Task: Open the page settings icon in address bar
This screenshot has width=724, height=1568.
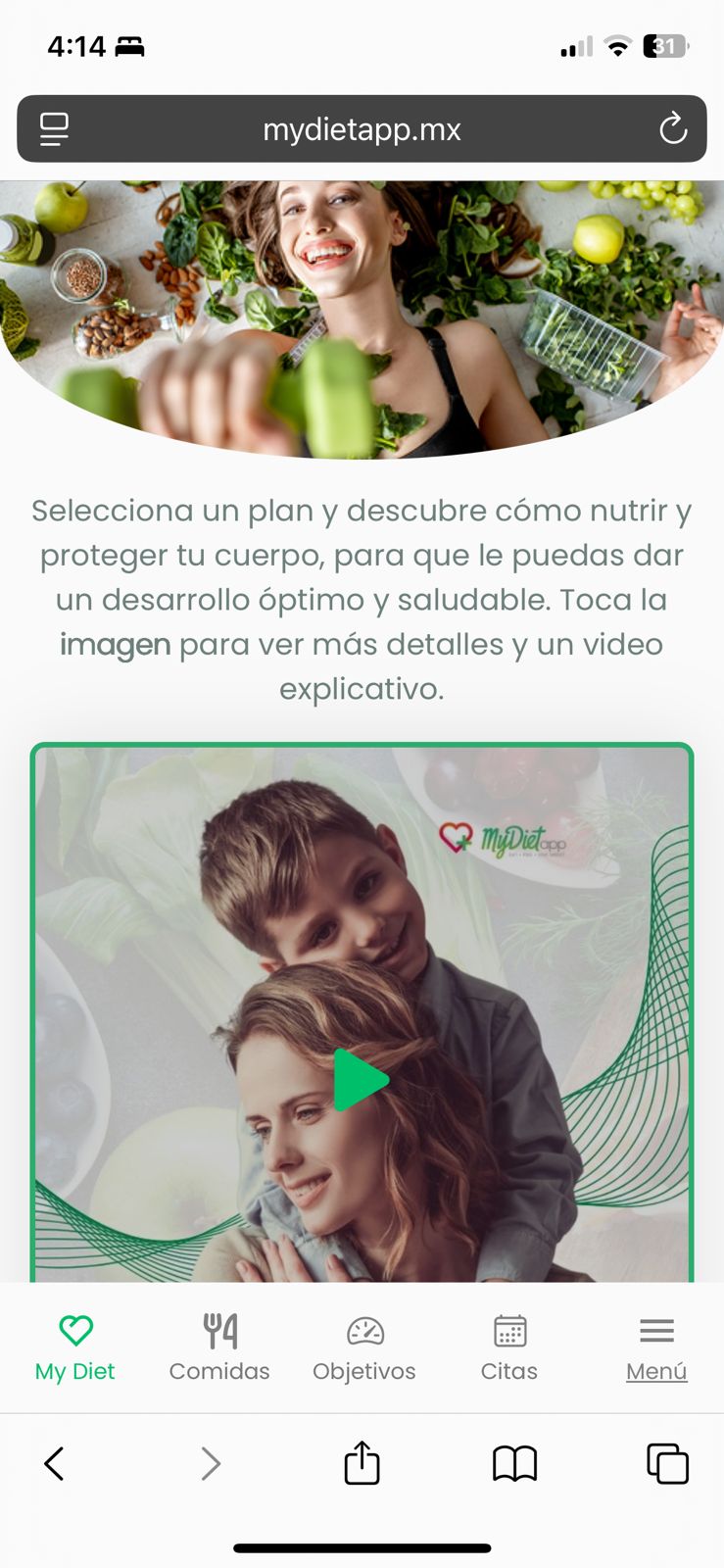Action: [x=54, y=128]
